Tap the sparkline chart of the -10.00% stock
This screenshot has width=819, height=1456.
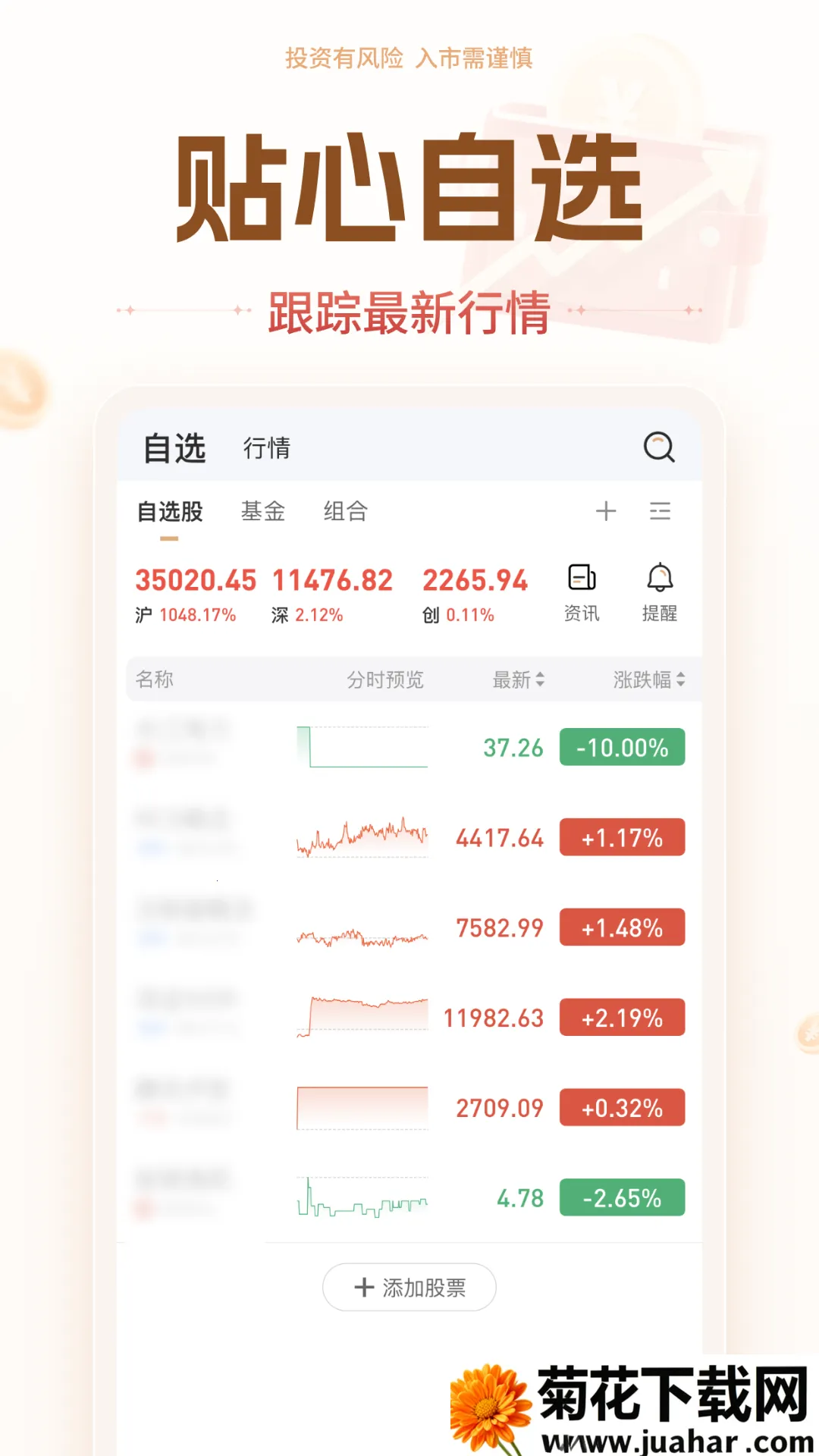coord(362,747)
